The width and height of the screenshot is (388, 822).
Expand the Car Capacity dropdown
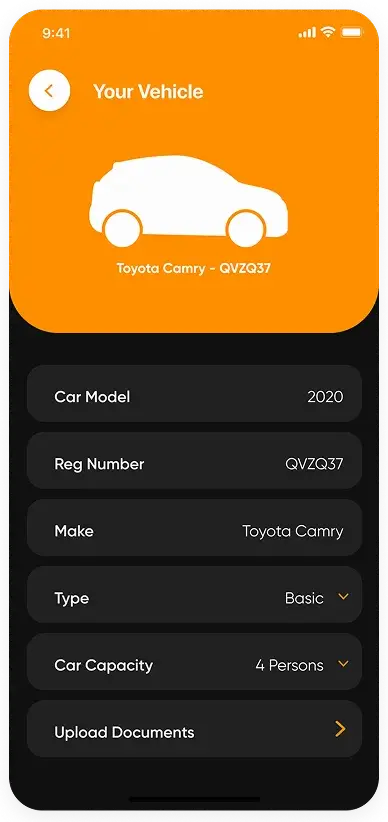coord(194,665)
